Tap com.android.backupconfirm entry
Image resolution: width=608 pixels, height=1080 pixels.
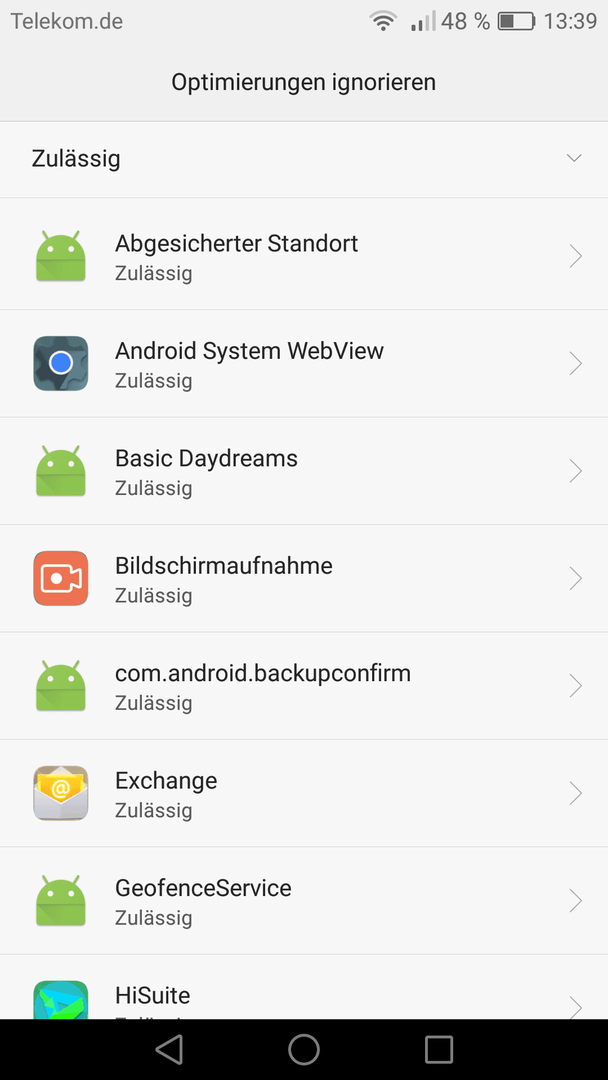coord(304,686)
